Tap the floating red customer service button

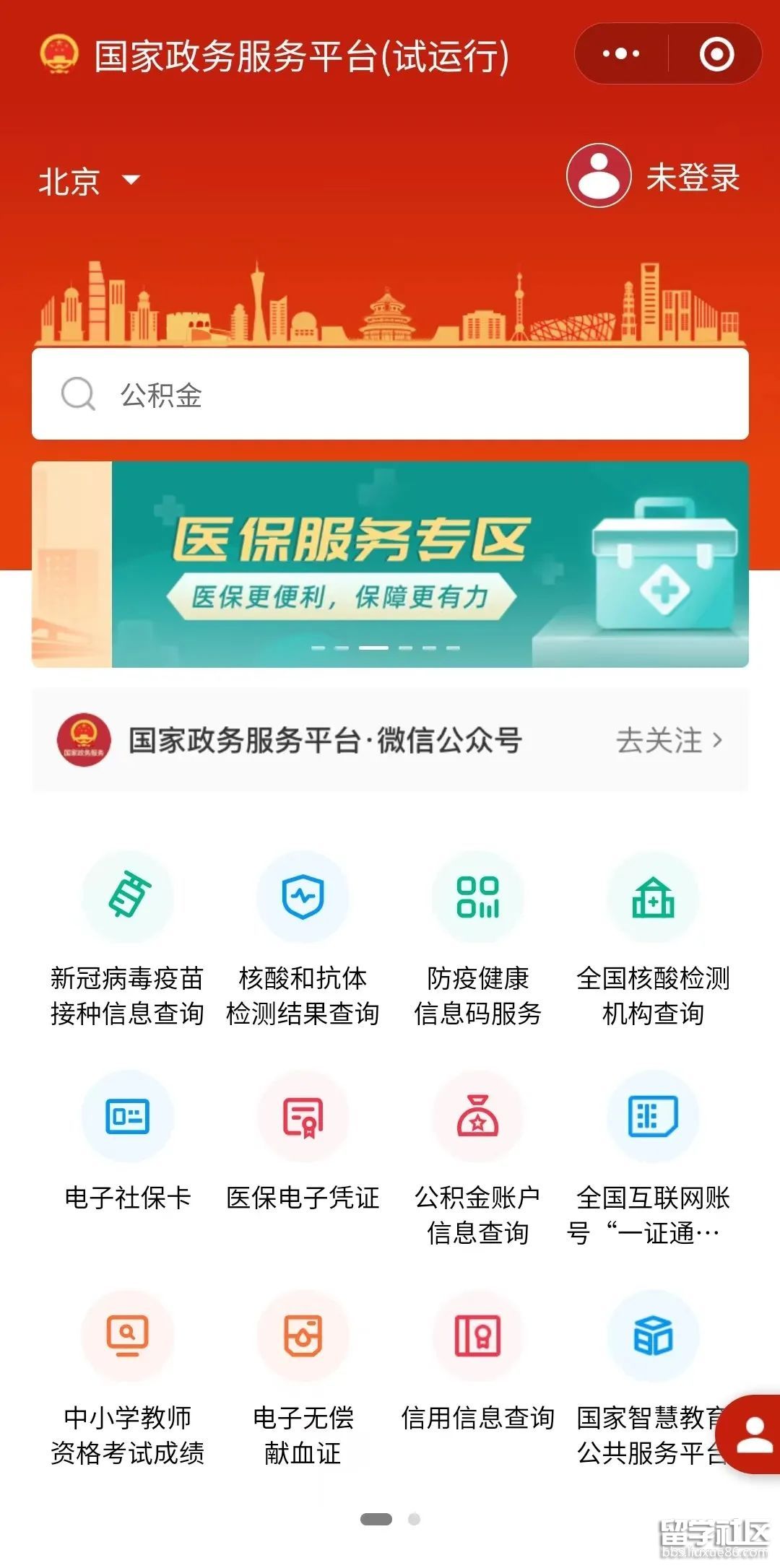click(x=753, y=1434)
